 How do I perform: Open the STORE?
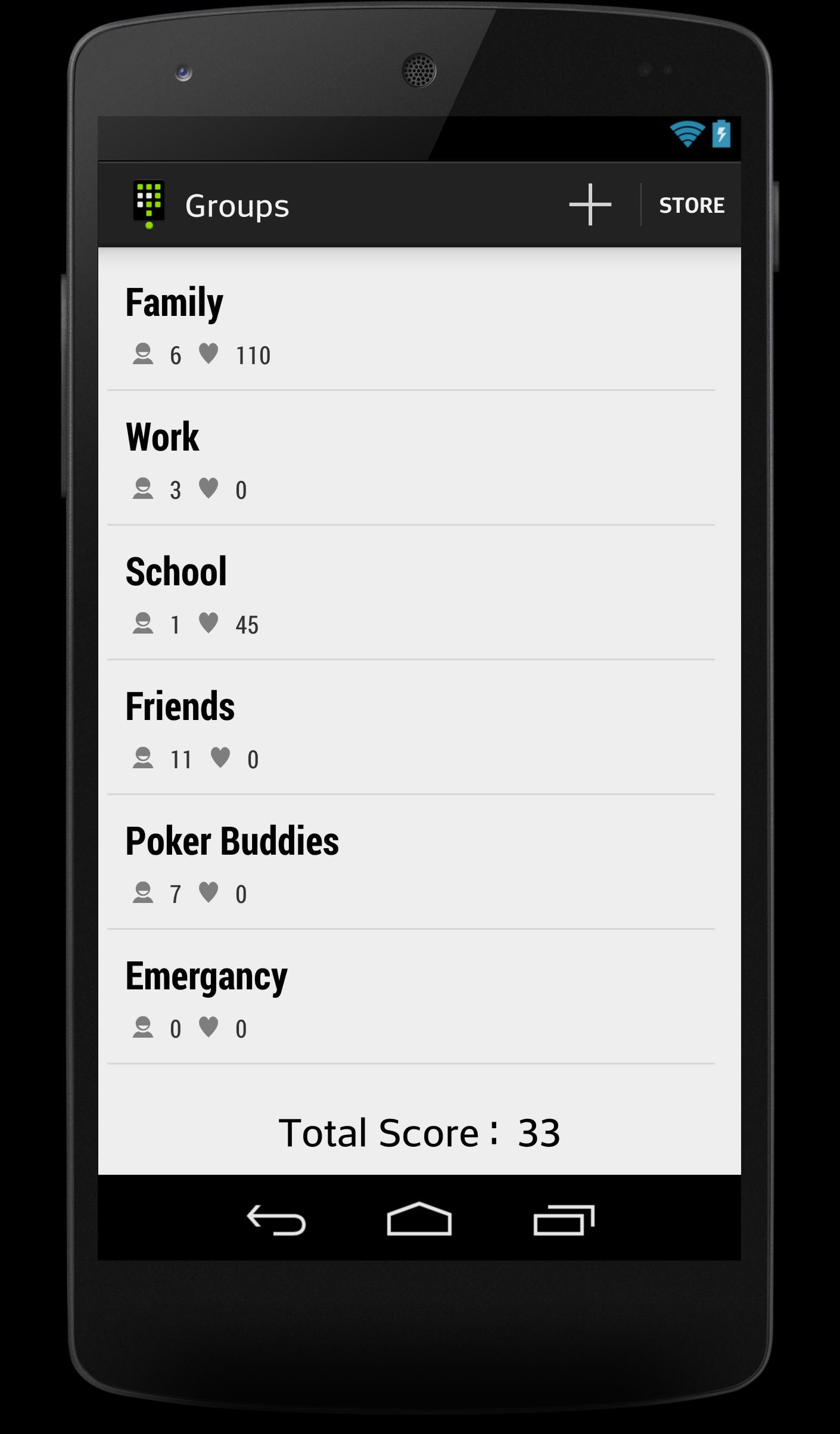click(691, 205)
